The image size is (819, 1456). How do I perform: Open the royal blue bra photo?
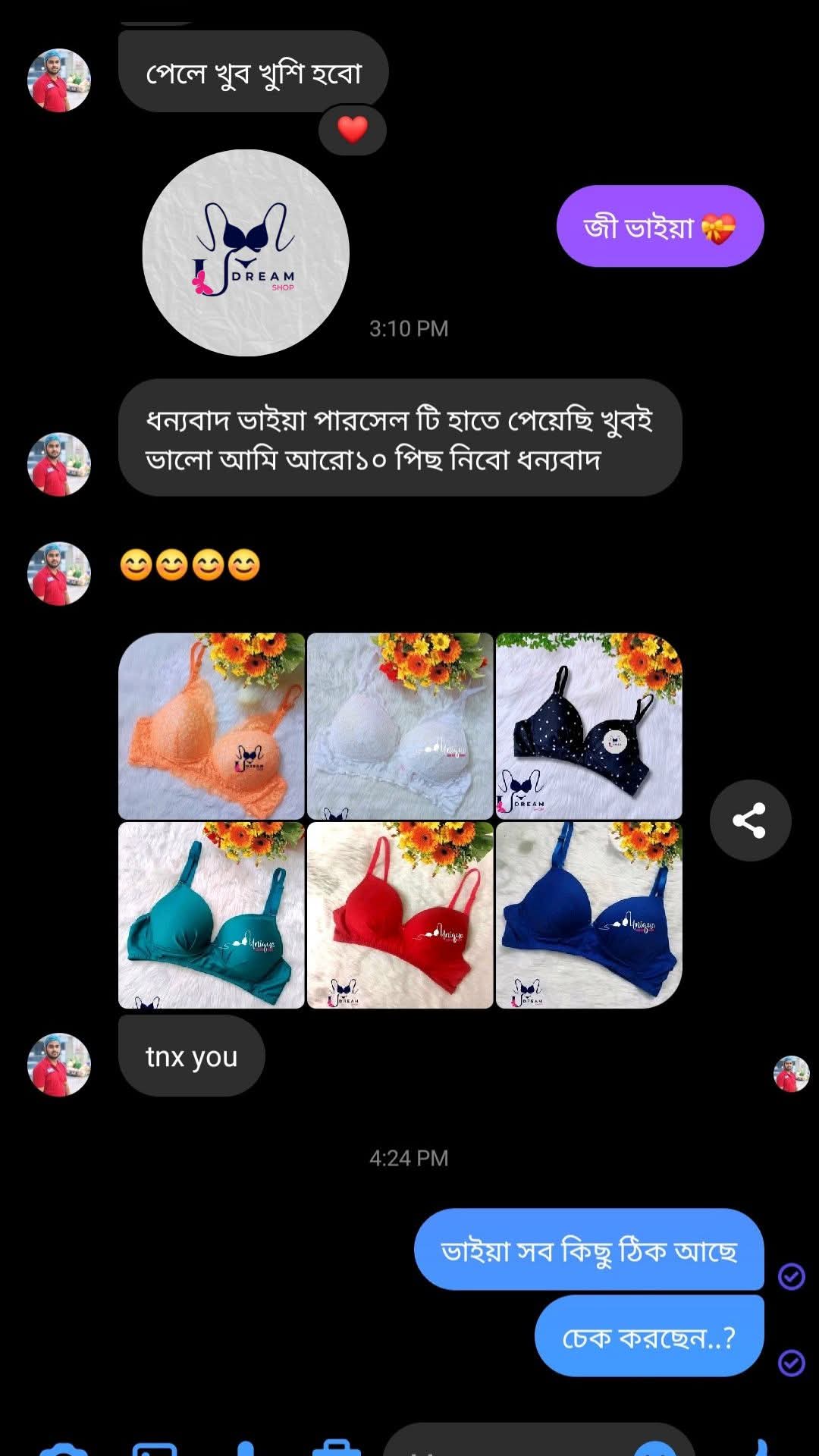588,915
